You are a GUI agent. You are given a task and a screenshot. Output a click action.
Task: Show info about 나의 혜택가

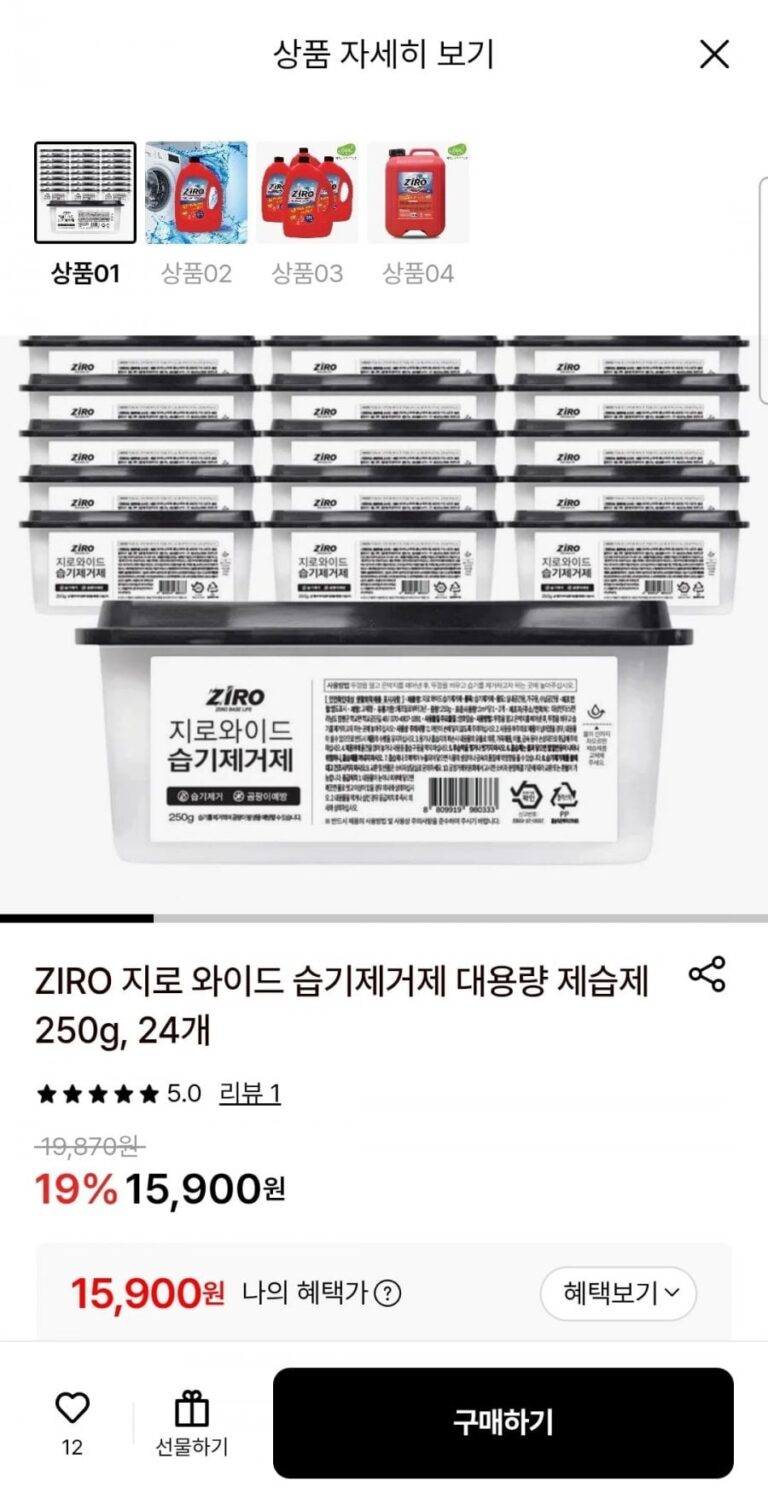(x=386, y=1293)
